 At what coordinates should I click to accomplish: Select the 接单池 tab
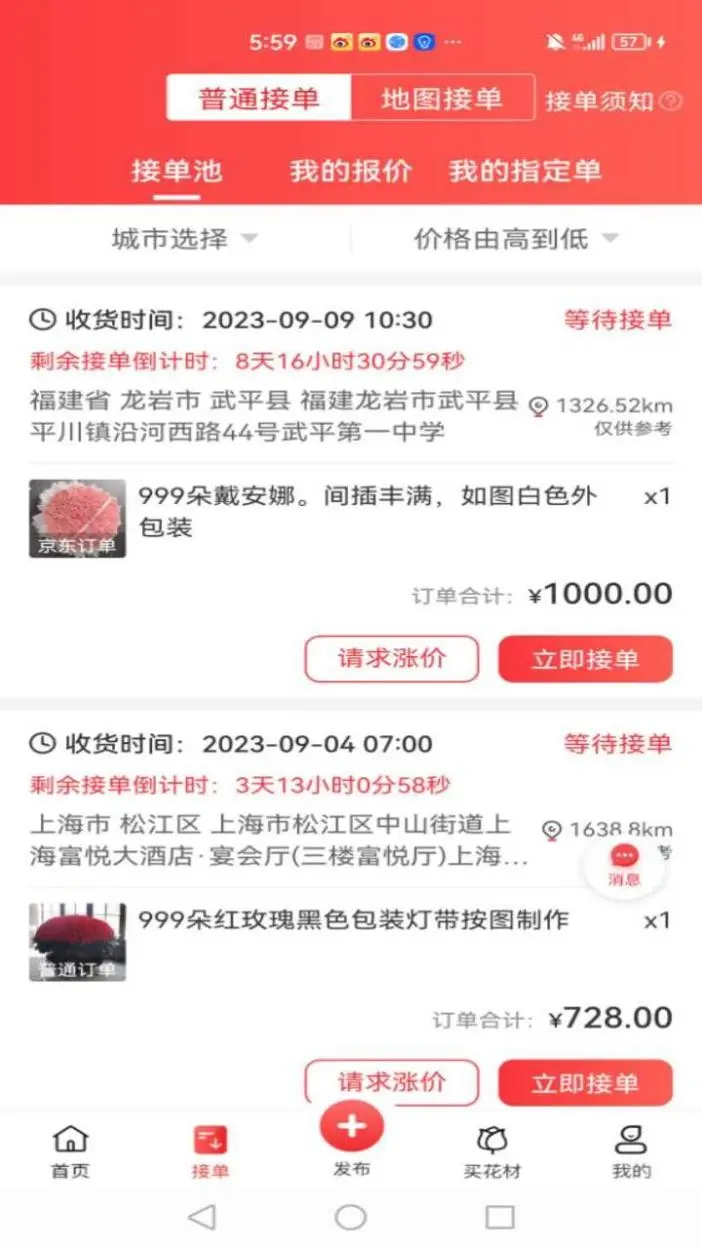coord(176,171)
